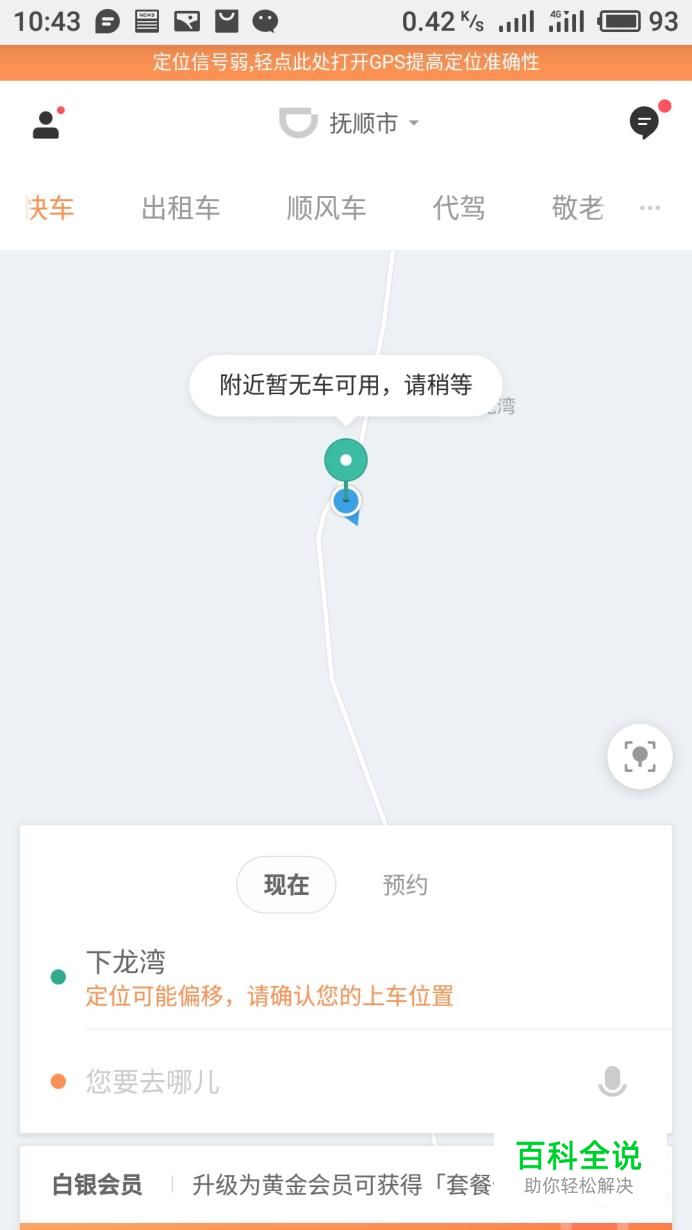Open the messages chat bubble icon
Image resolution: width=692 pixels, height=1230 pixels.
pos(645,123)
